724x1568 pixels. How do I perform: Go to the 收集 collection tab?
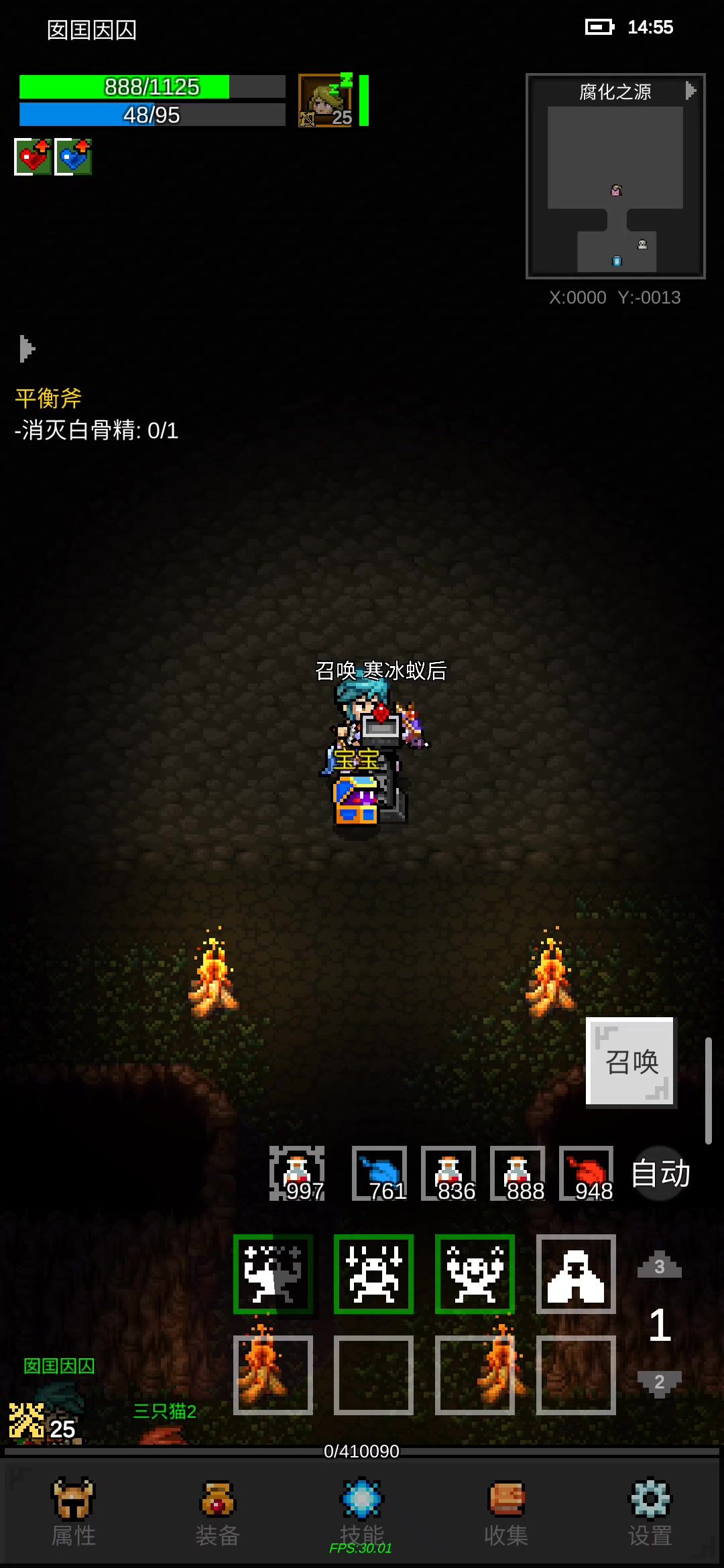click(506, 1512)
